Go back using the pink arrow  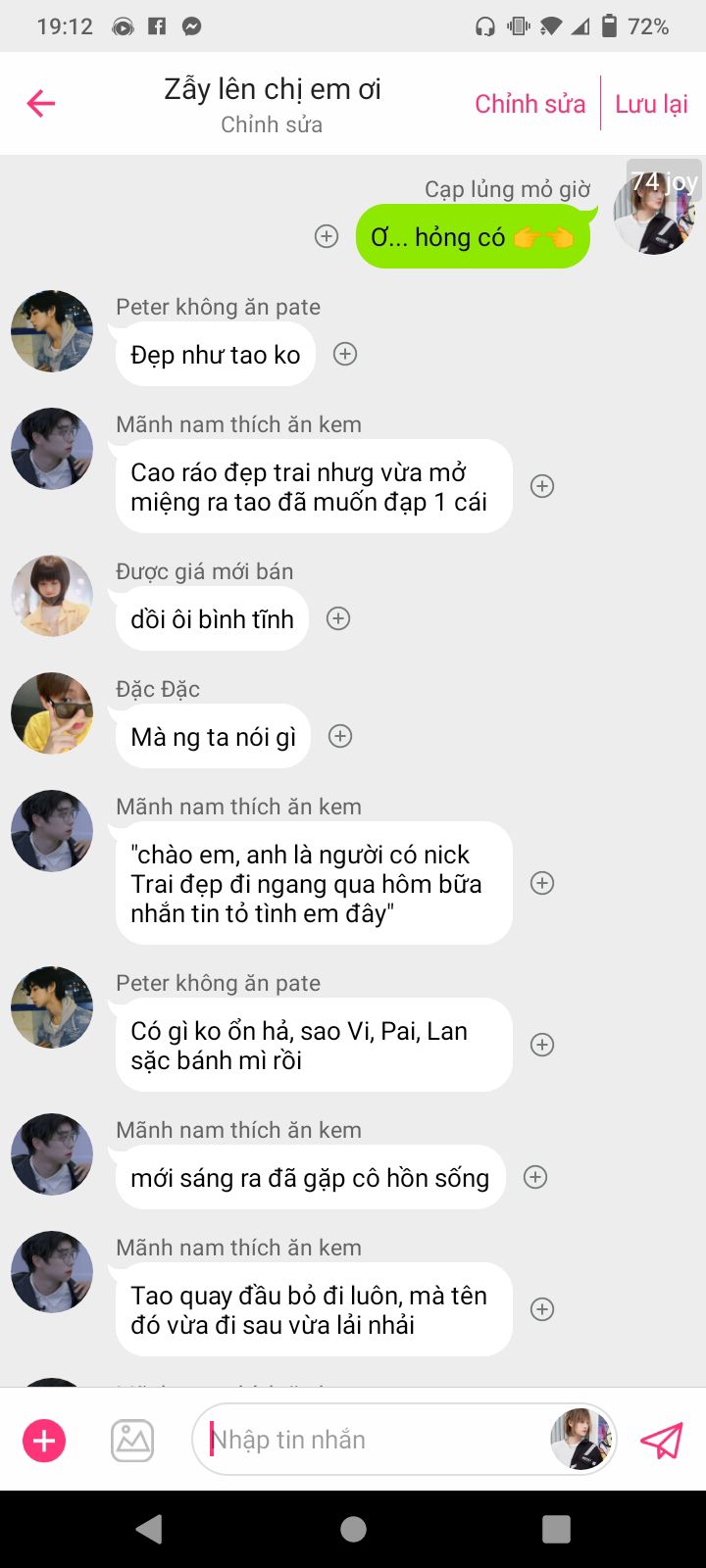[41, 103]
